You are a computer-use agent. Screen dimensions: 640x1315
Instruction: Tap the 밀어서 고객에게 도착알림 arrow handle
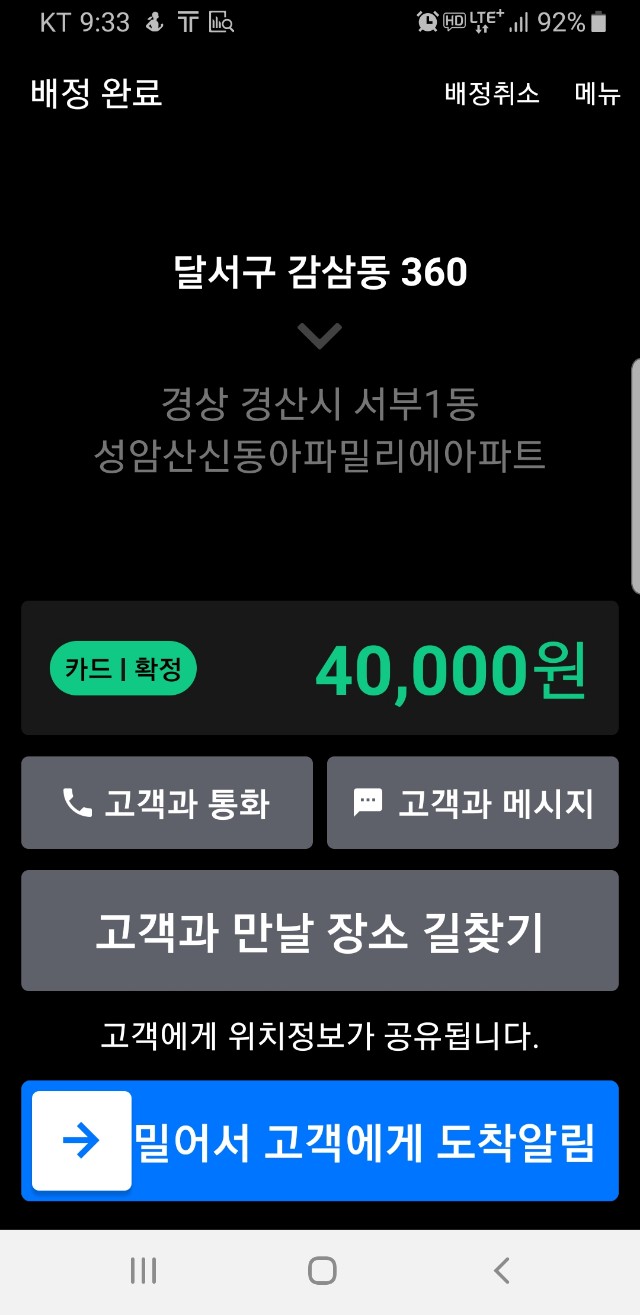tap(82, 1141)
